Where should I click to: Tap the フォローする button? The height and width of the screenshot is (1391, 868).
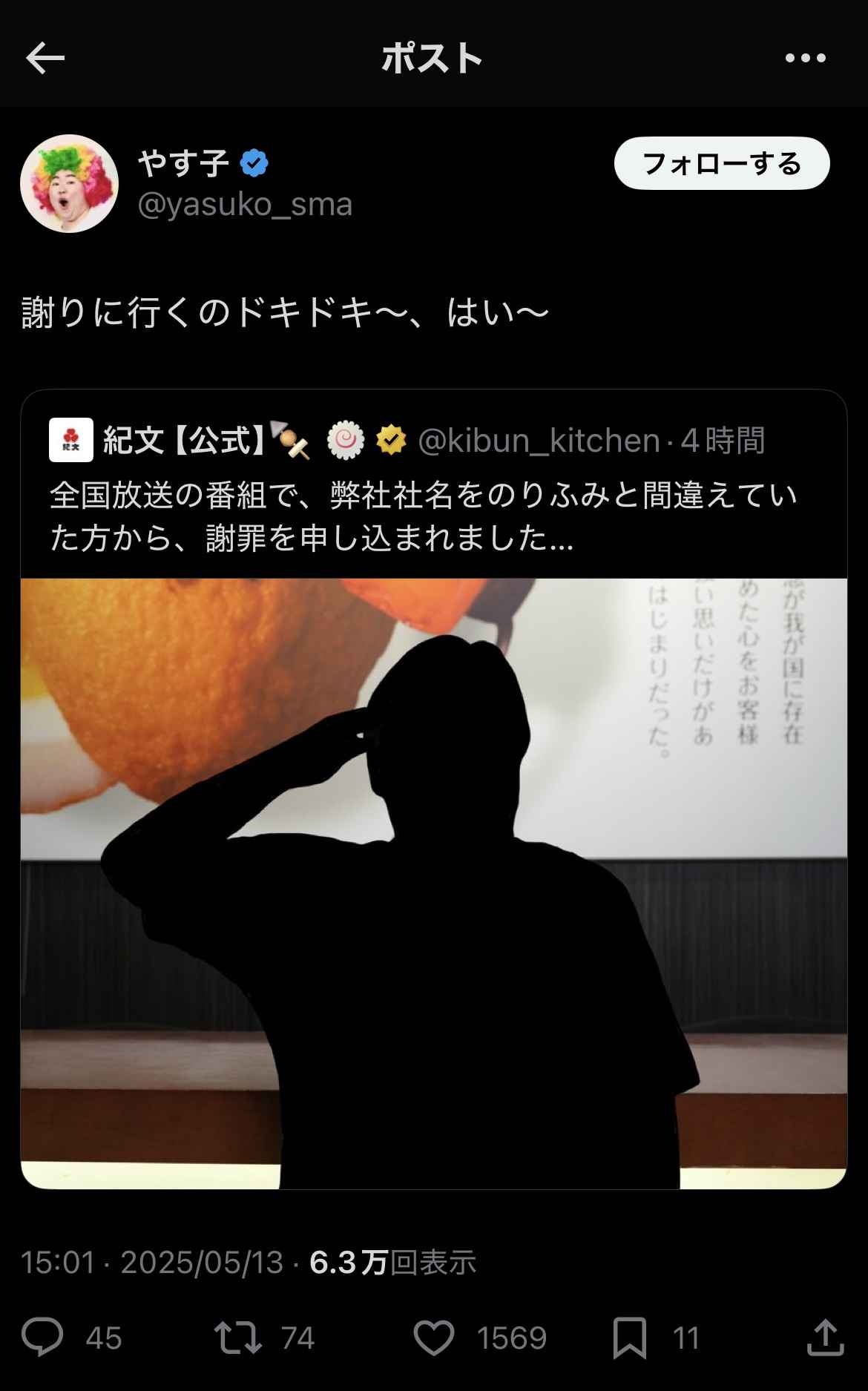(x=721, y=163)
